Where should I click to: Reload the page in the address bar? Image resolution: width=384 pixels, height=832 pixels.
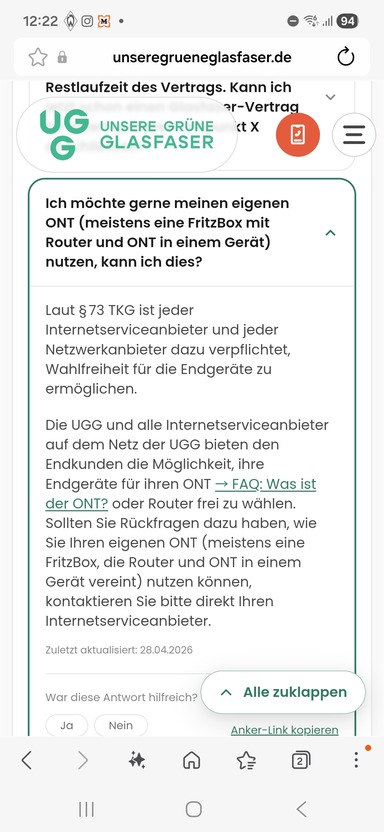click(345, 57)
